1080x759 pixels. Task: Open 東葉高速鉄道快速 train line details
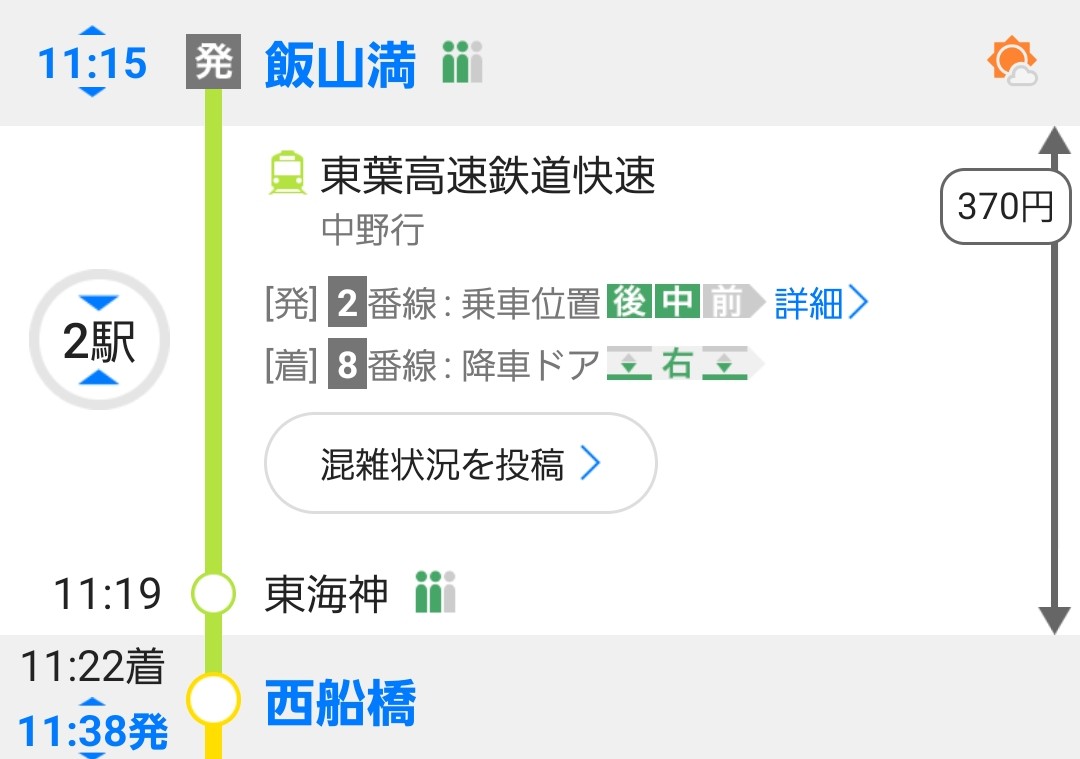488,177
